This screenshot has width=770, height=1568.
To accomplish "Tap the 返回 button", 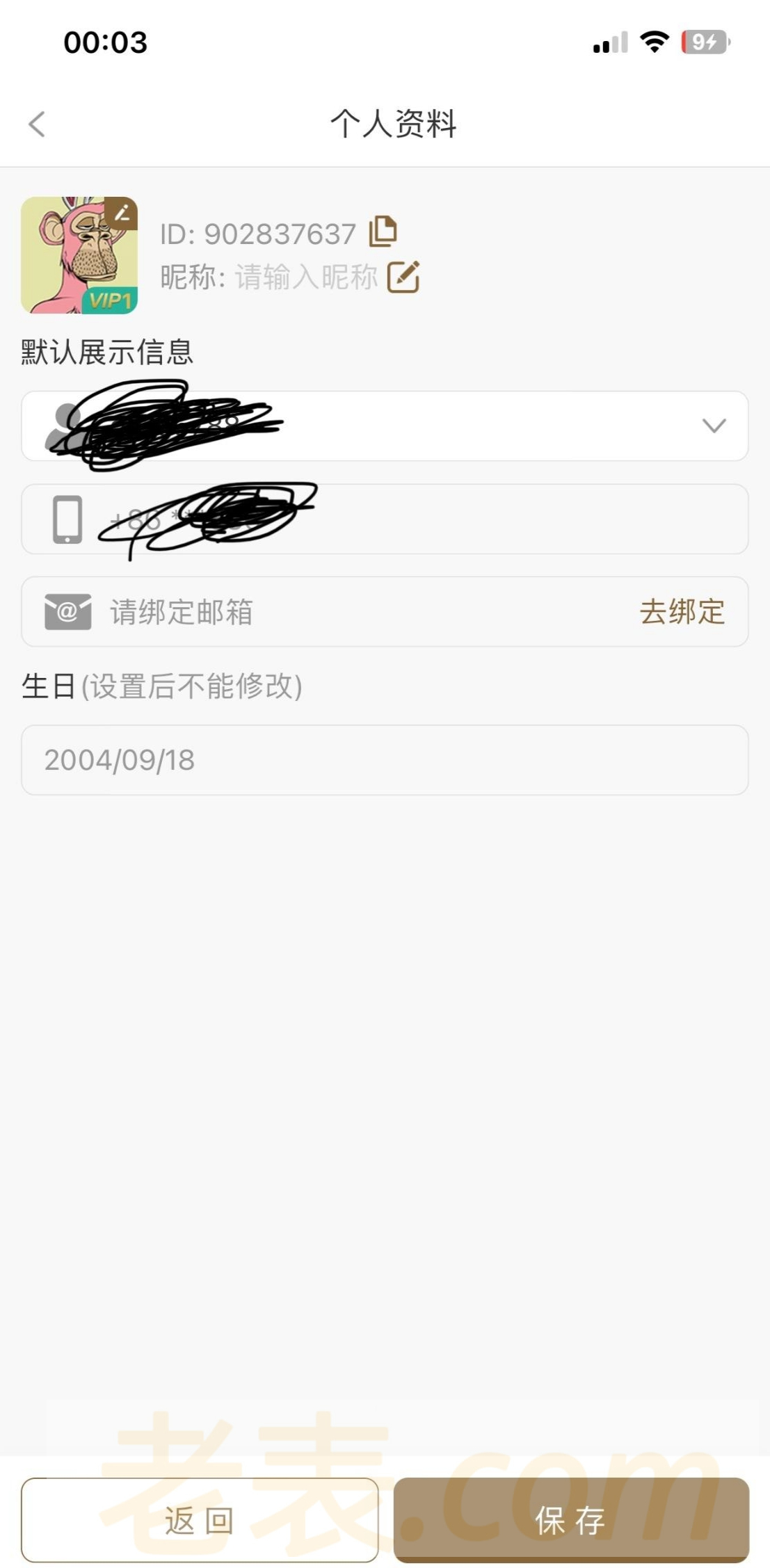I will pos(200,1520).
